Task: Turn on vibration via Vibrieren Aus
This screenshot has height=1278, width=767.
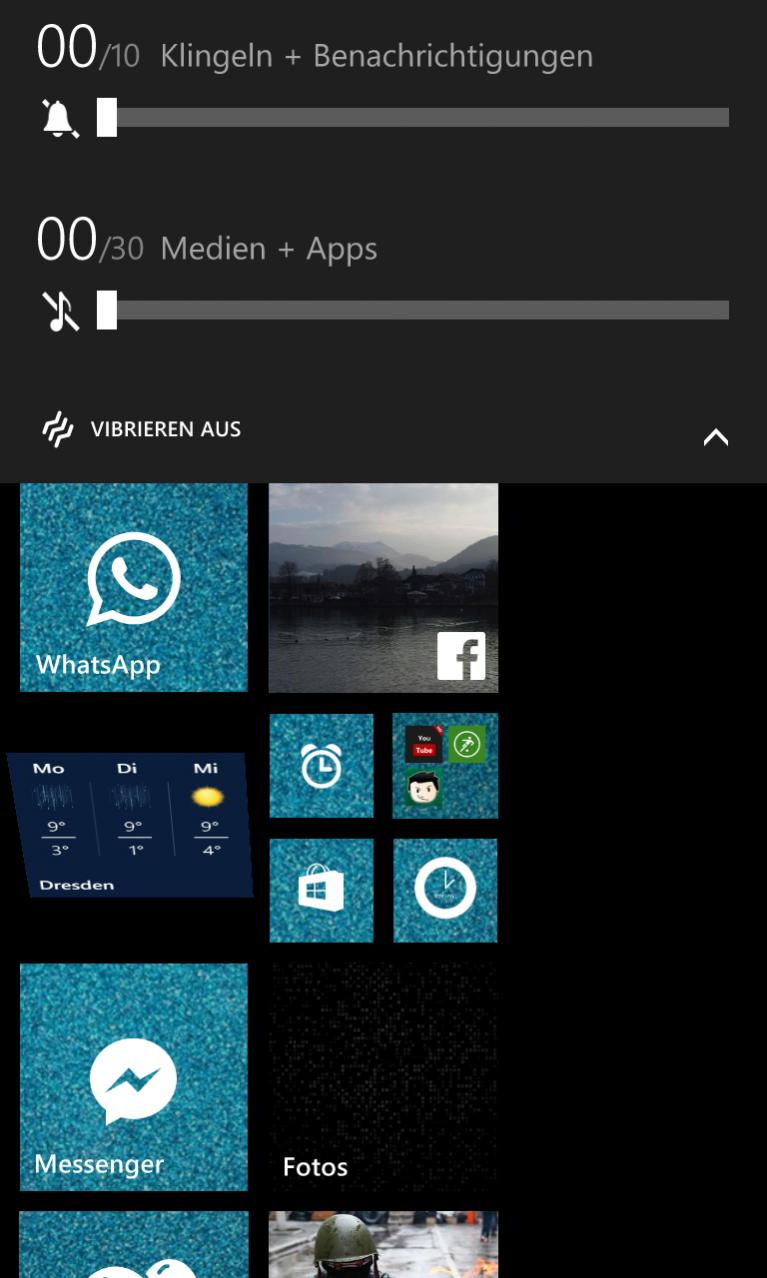Action: 142,429
